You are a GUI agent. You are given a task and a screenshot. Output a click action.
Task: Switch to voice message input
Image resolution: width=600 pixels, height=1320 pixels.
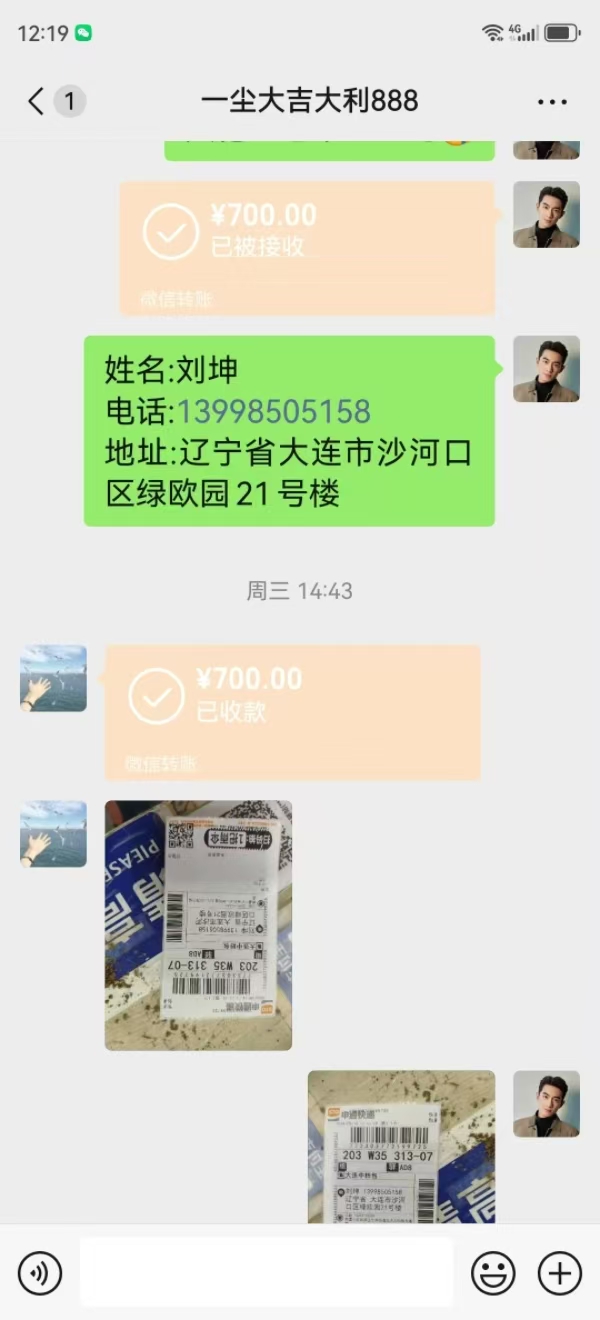coord(40,1273)
